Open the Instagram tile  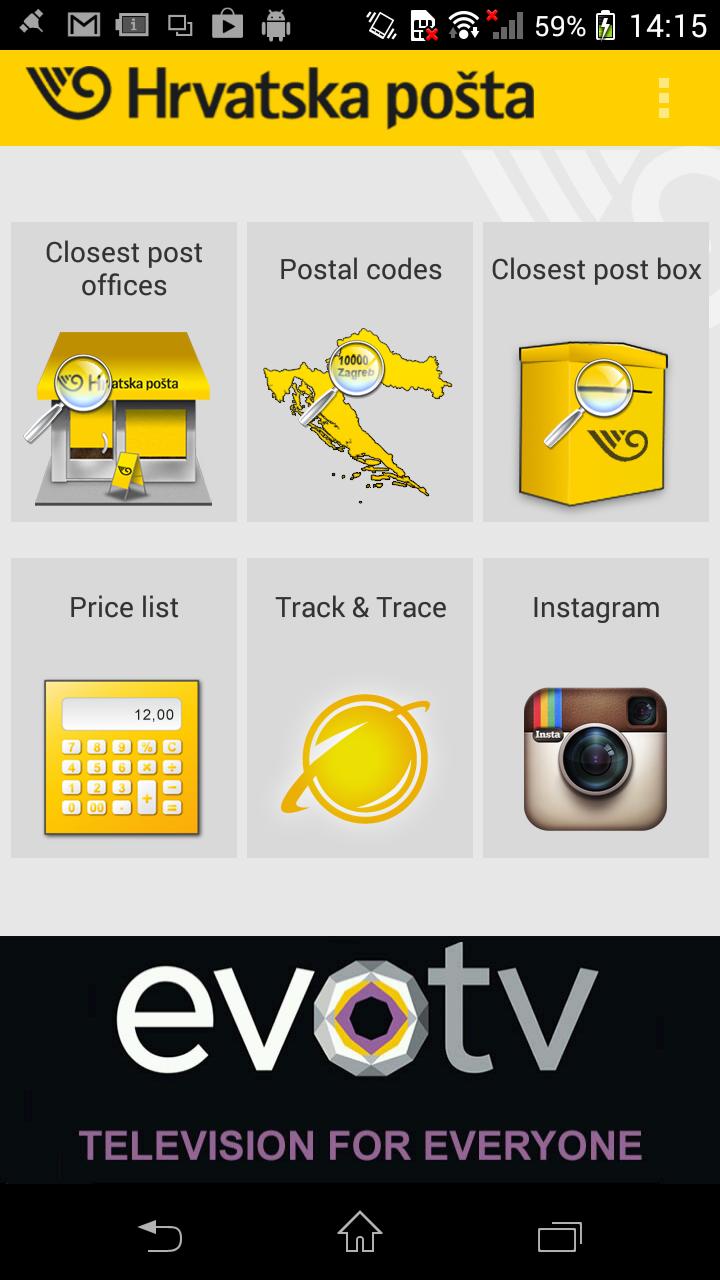click(596, 708)
